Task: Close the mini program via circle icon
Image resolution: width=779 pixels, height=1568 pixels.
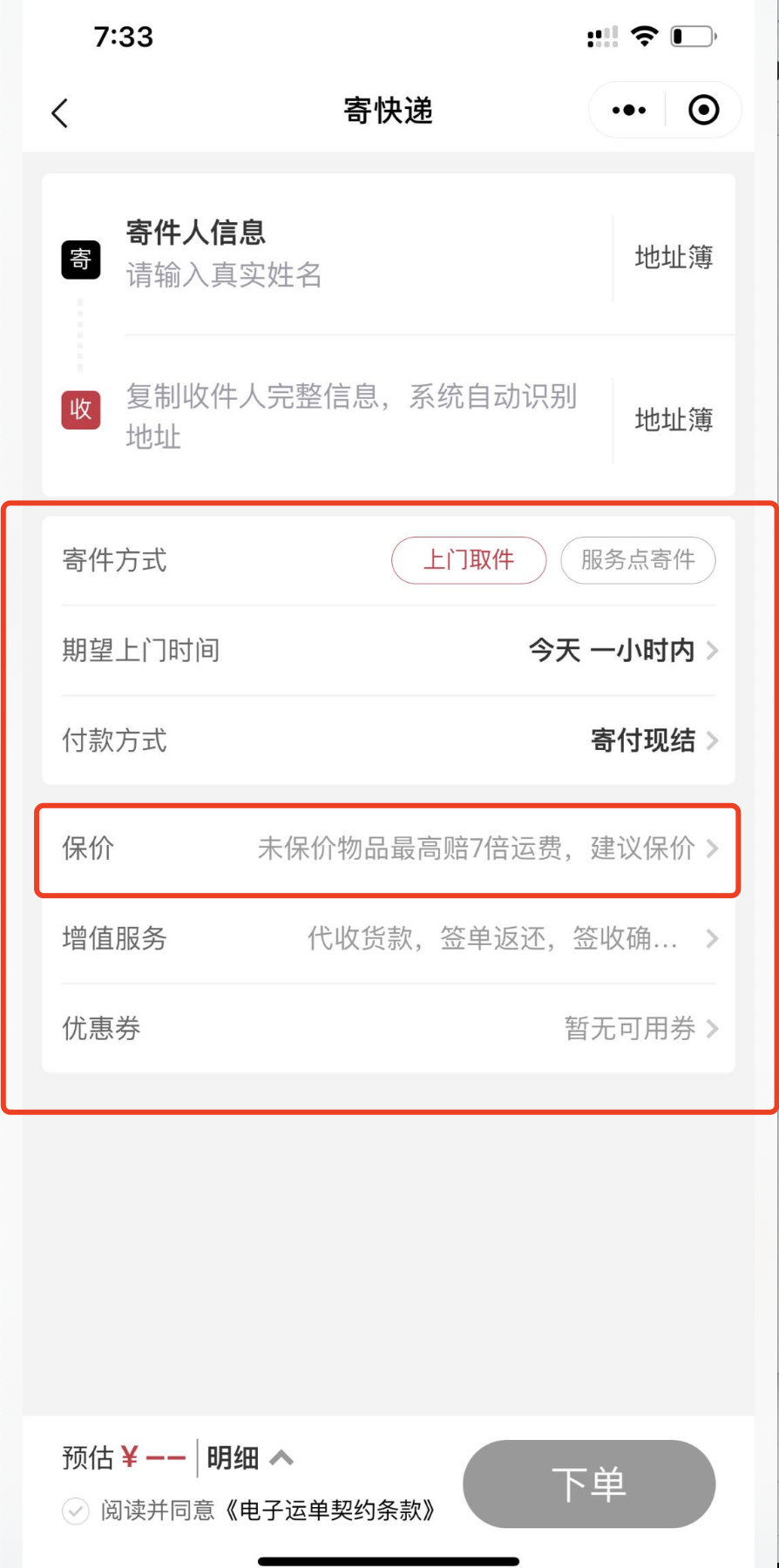Action: click(x=703, y=111)
